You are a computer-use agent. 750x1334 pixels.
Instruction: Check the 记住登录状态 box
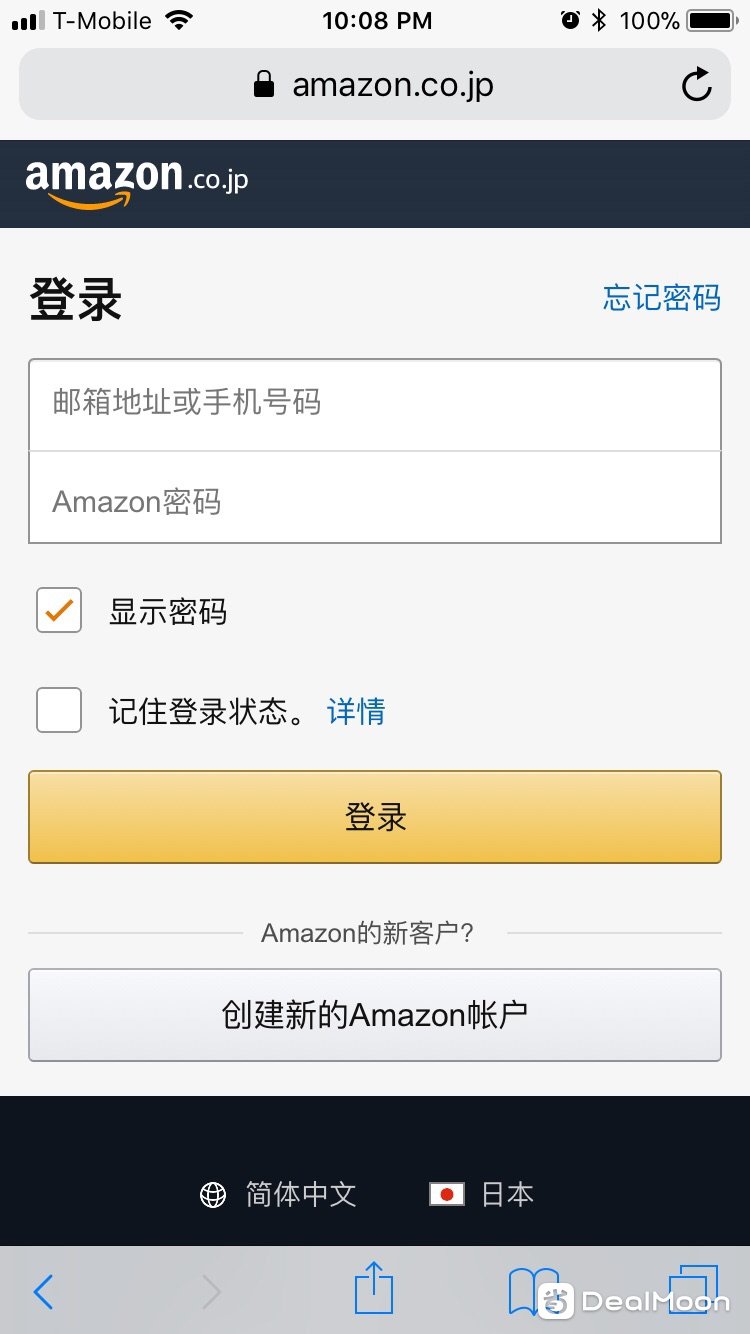59,710
